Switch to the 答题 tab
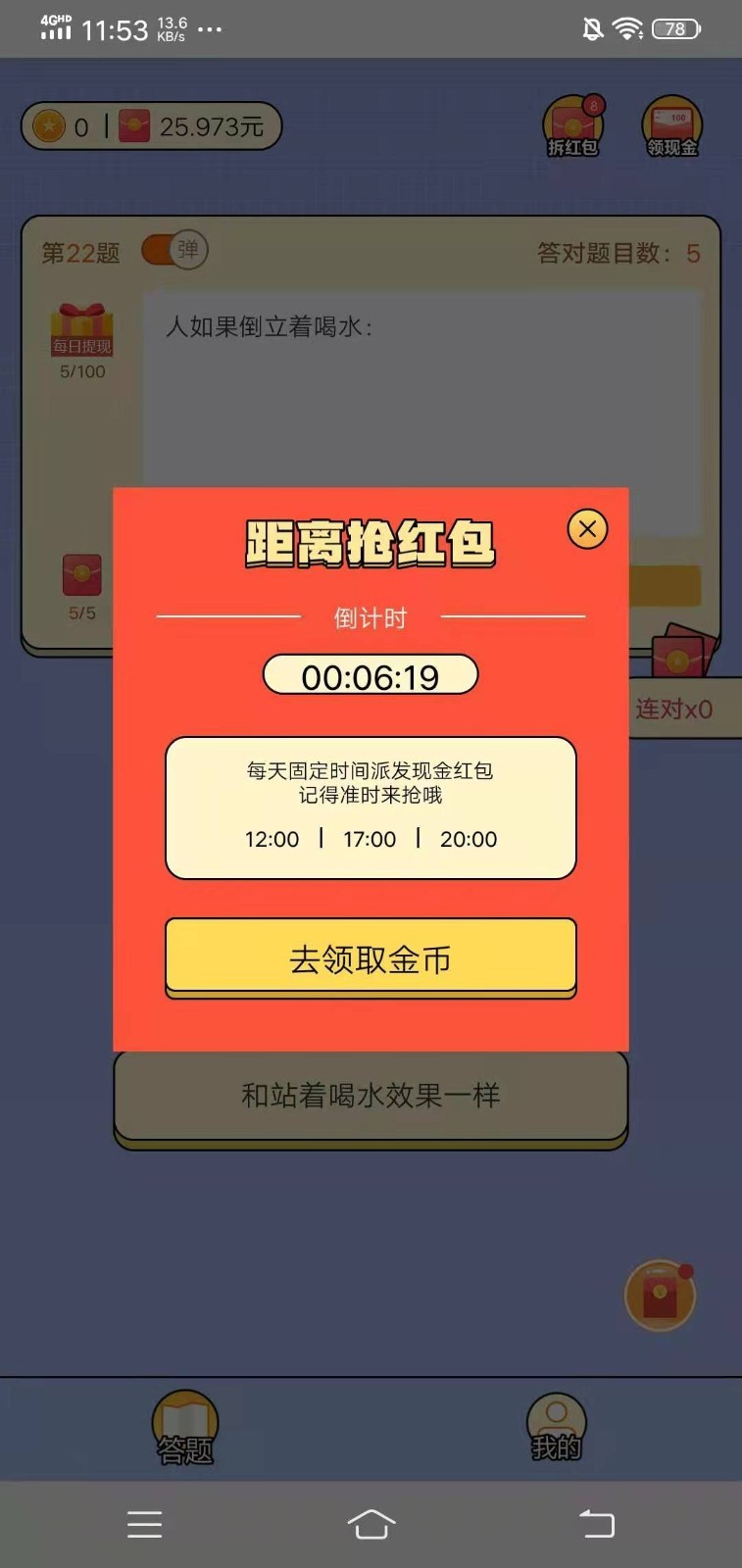Screen dimensions: 742x1568 [185, 1428]
